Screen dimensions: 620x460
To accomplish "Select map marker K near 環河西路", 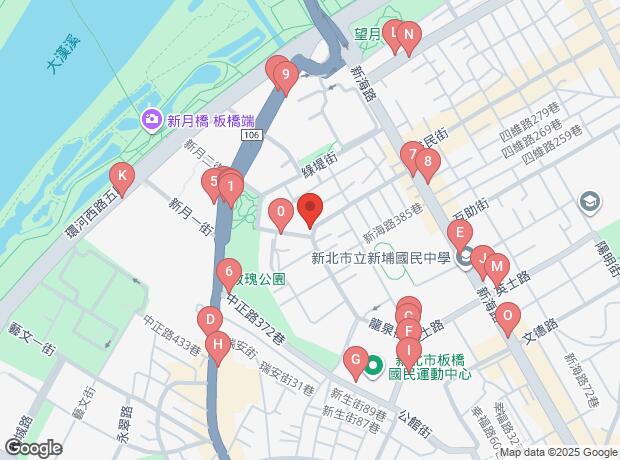I will (x=122, y=178).
